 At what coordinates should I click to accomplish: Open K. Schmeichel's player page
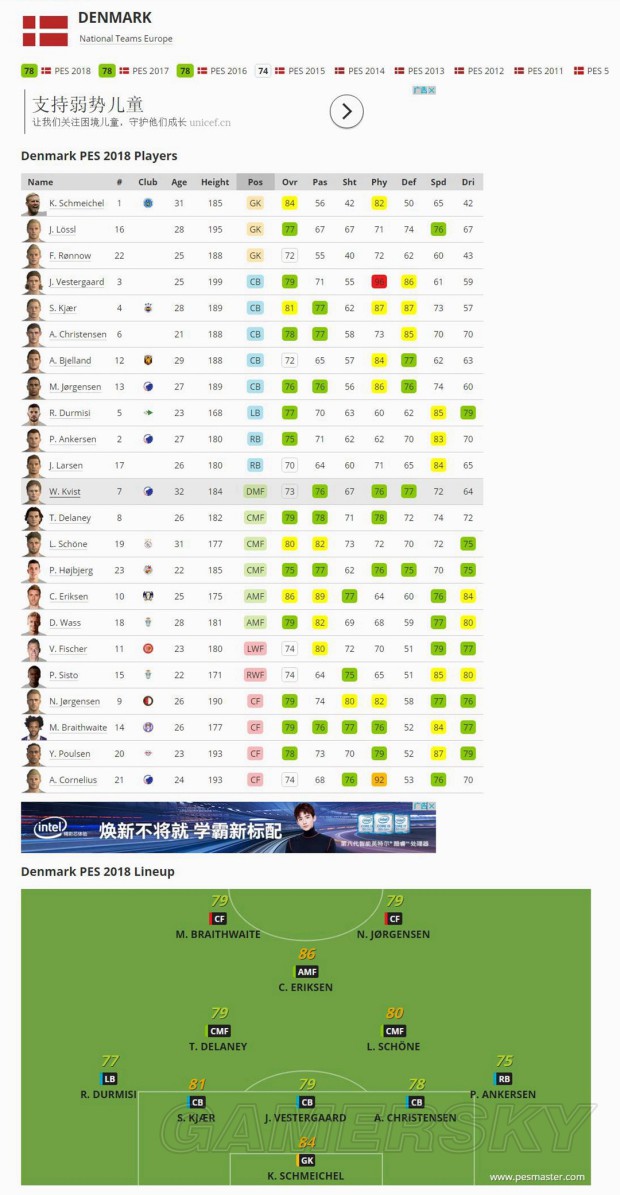point(76,203)
